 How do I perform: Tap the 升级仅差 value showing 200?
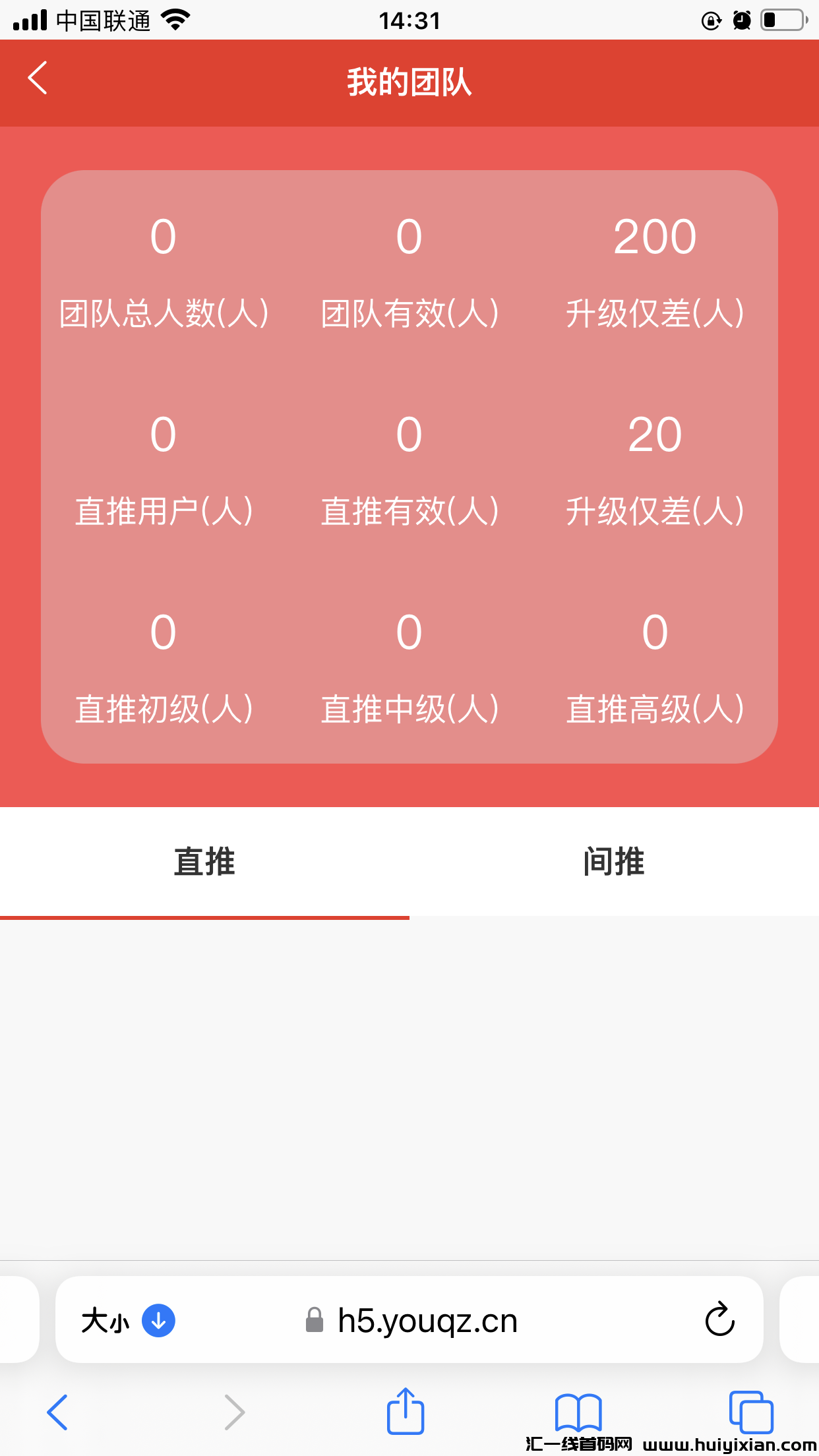655,237
